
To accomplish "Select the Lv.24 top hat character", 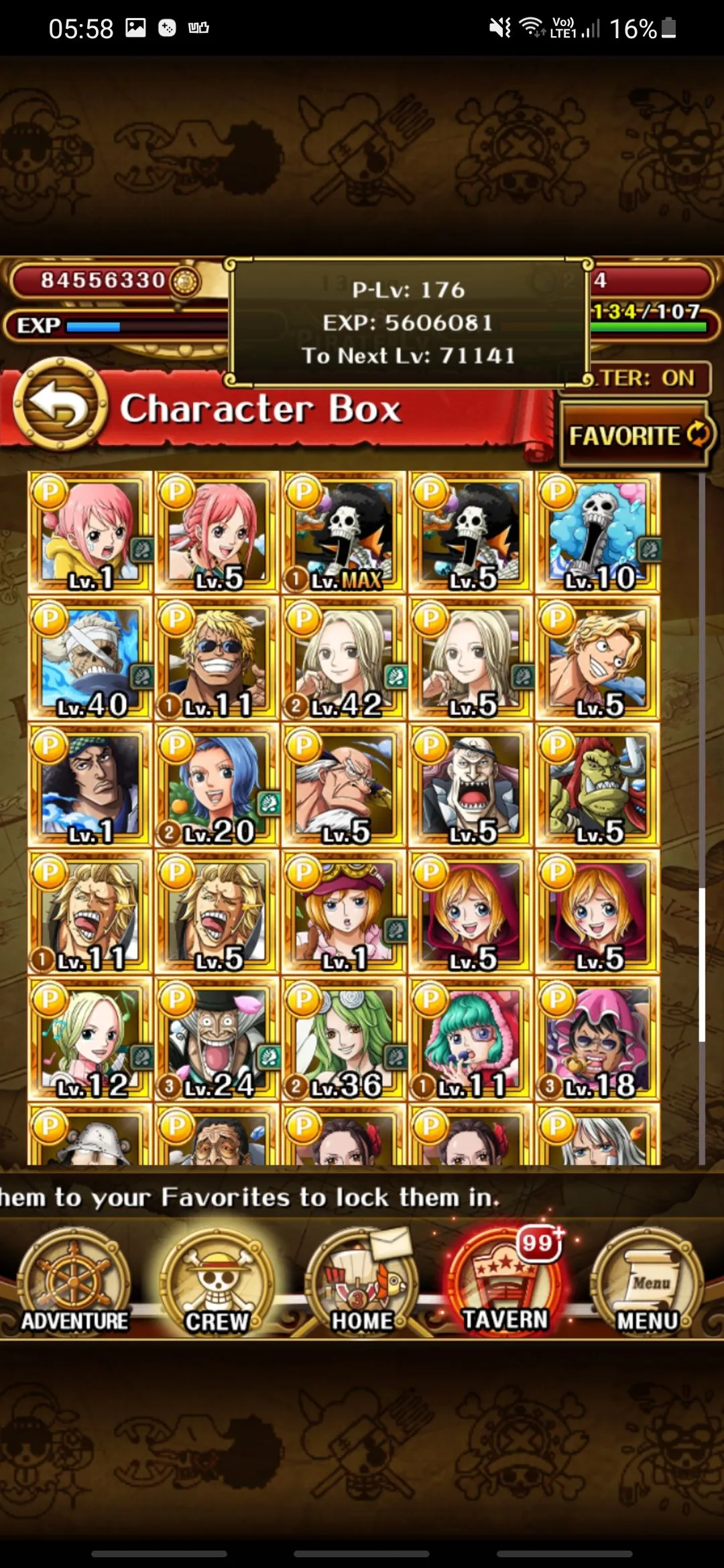I will [x=217, y=1039].
